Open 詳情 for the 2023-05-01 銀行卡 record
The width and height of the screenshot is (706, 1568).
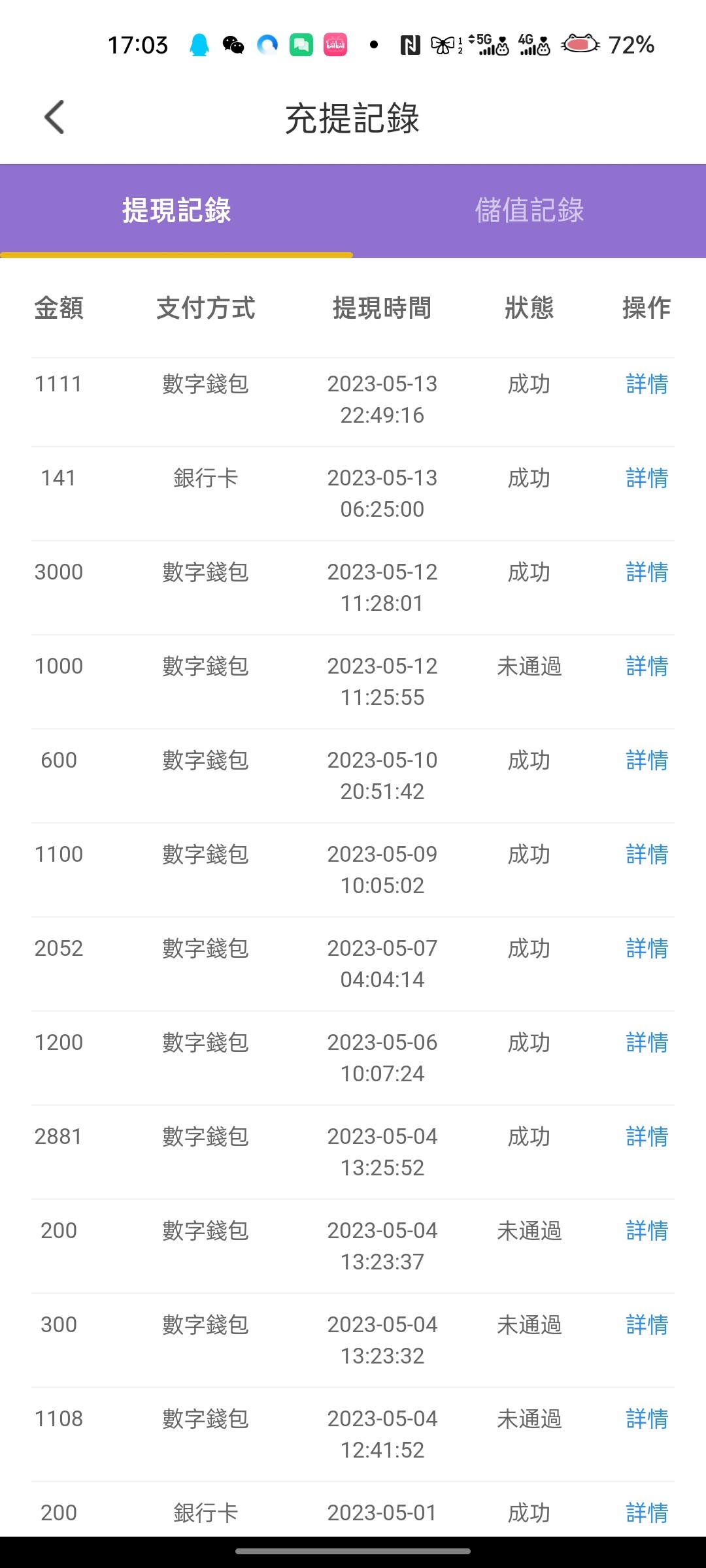[x=647, y=1512]
